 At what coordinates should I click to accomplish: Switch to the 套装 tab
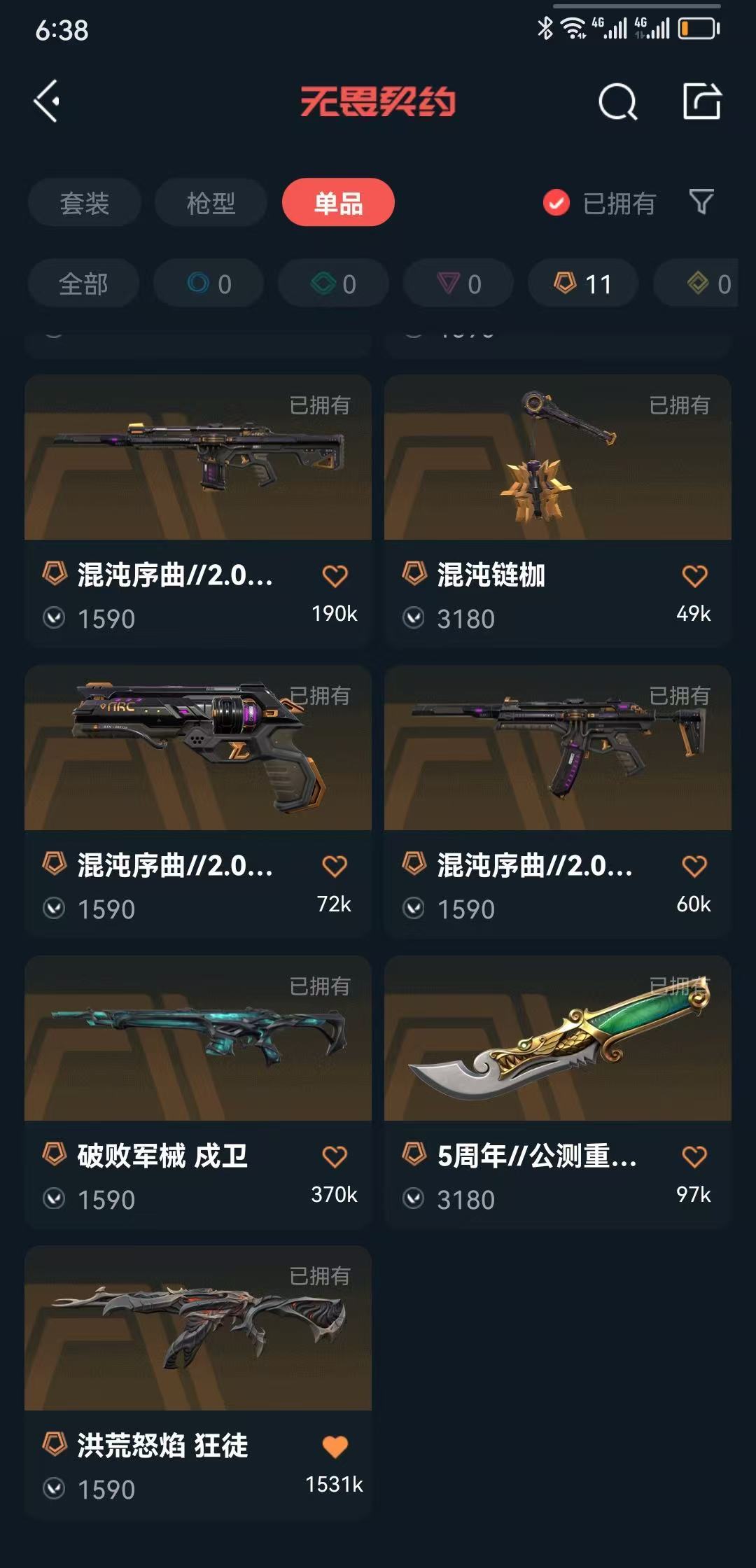pyautogui.click(x=84, y=203)
